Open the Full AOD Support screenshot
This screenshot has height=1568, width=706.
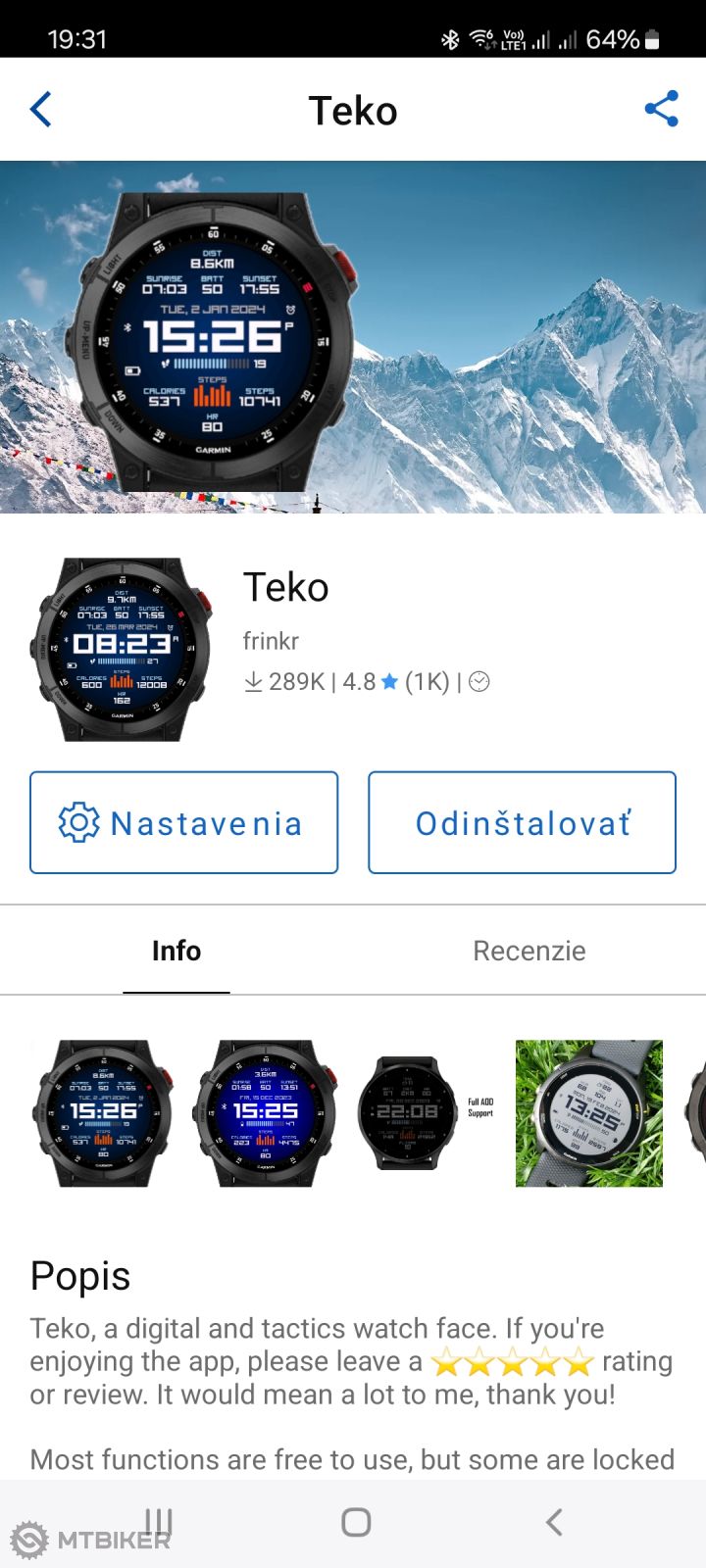(428, 1113)
